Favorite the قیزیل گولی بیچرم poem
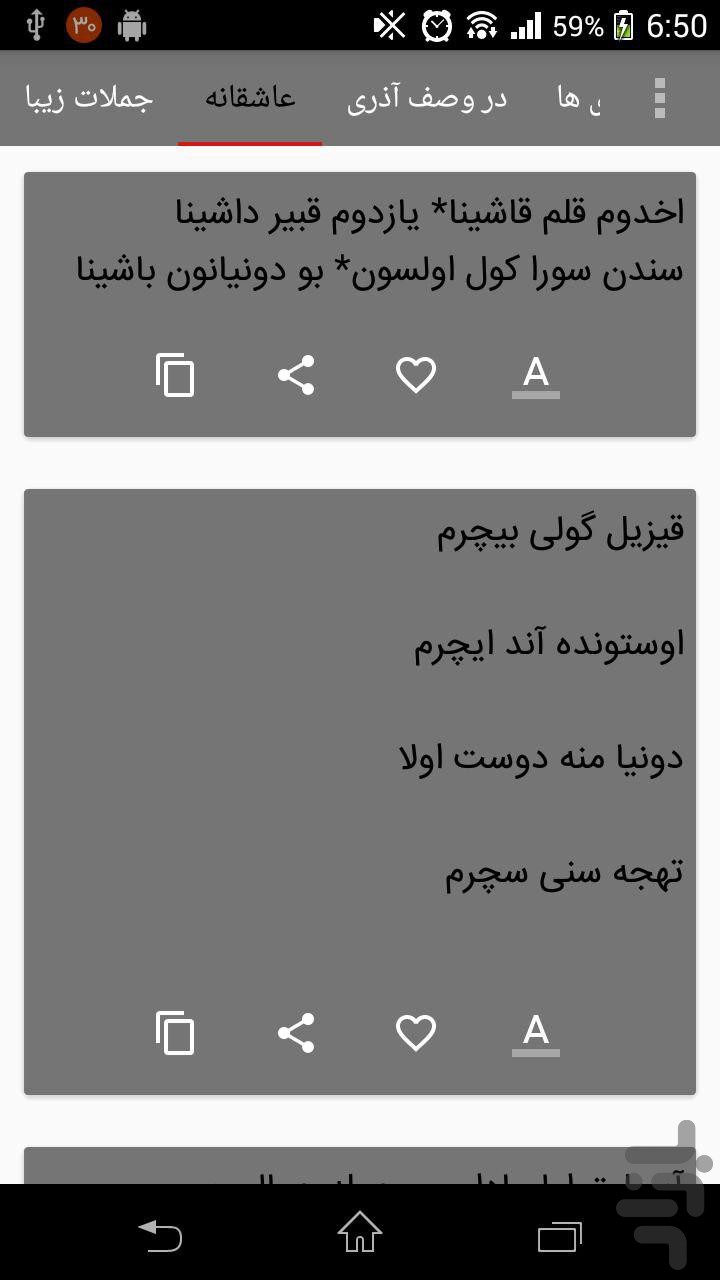The height and width of the screenshot is (1280, 720). [416, 1033]
